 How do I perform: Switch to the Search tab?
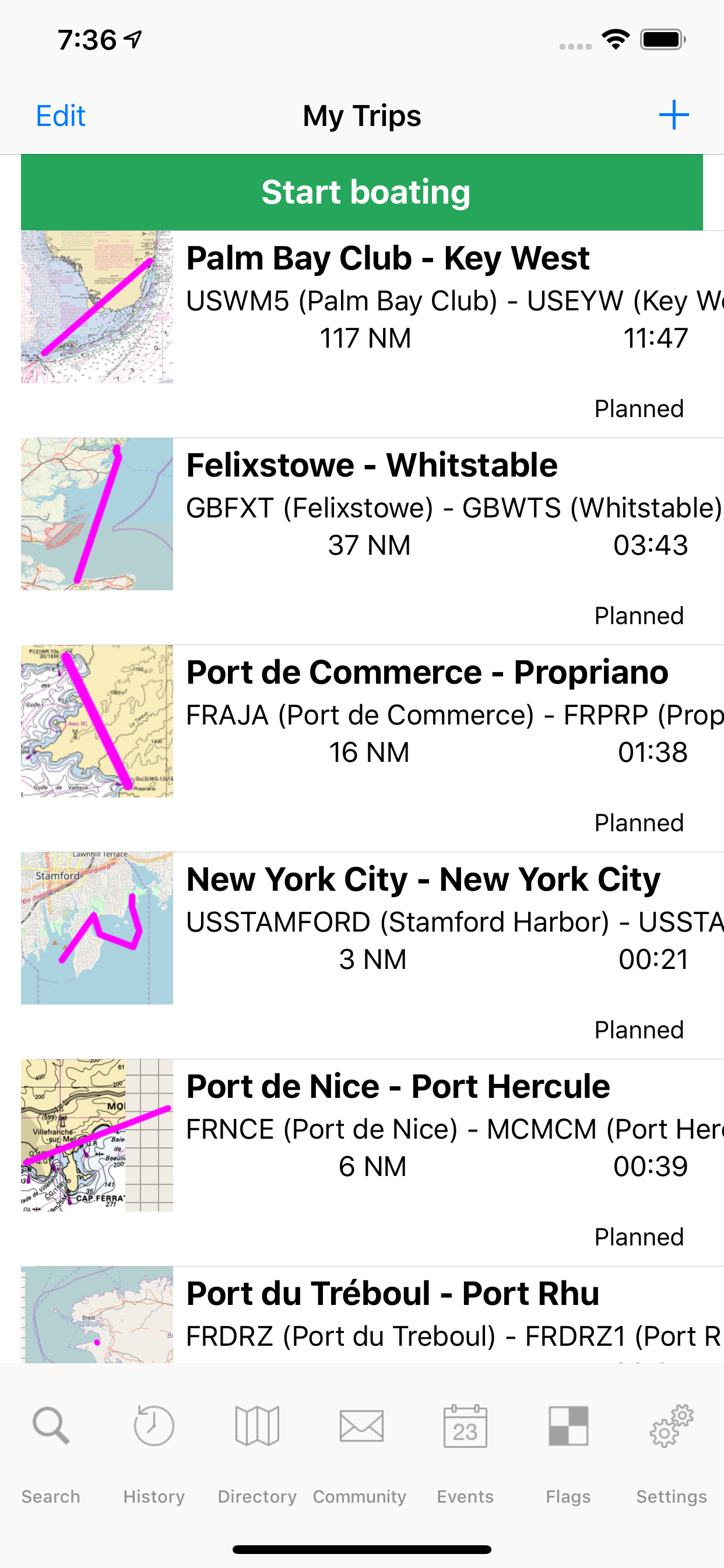click(x=51, y=1452)
